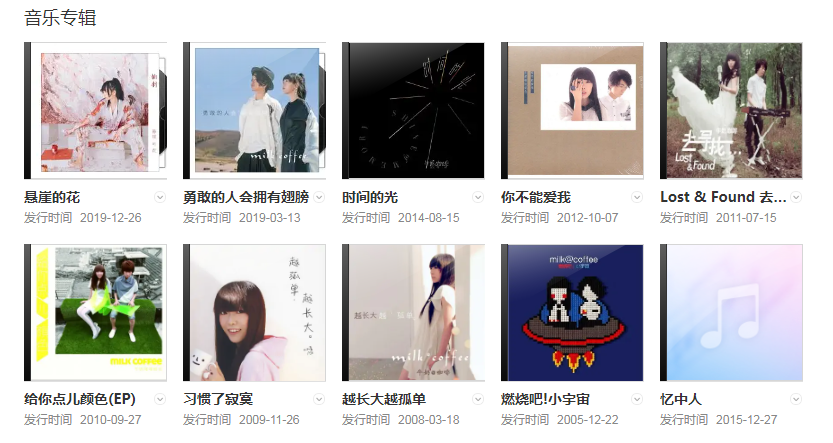
Task: Expand the dropdown arrow beside 悬崖的花
Action: pyautogui.click(x=160, y=197)
